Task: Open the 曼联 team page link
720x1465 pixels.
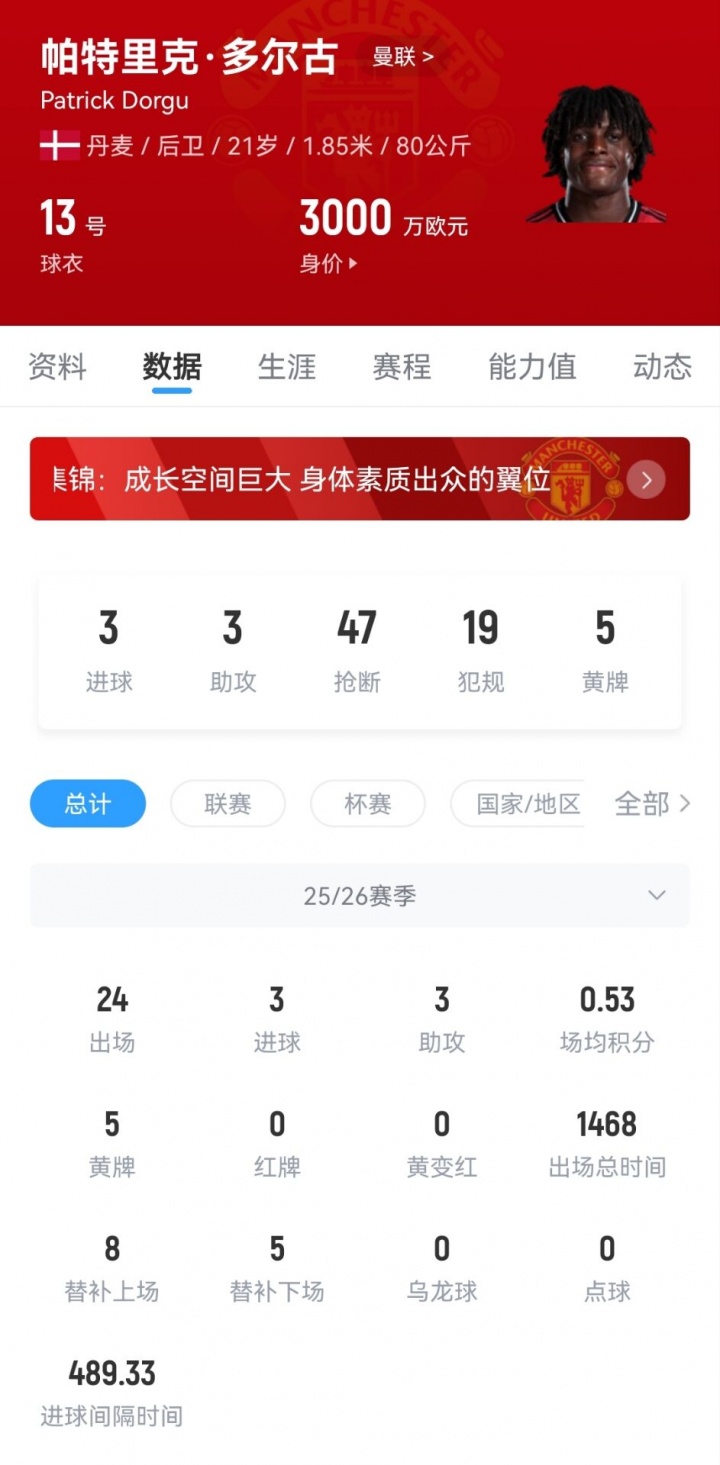Action: (402, 57)
